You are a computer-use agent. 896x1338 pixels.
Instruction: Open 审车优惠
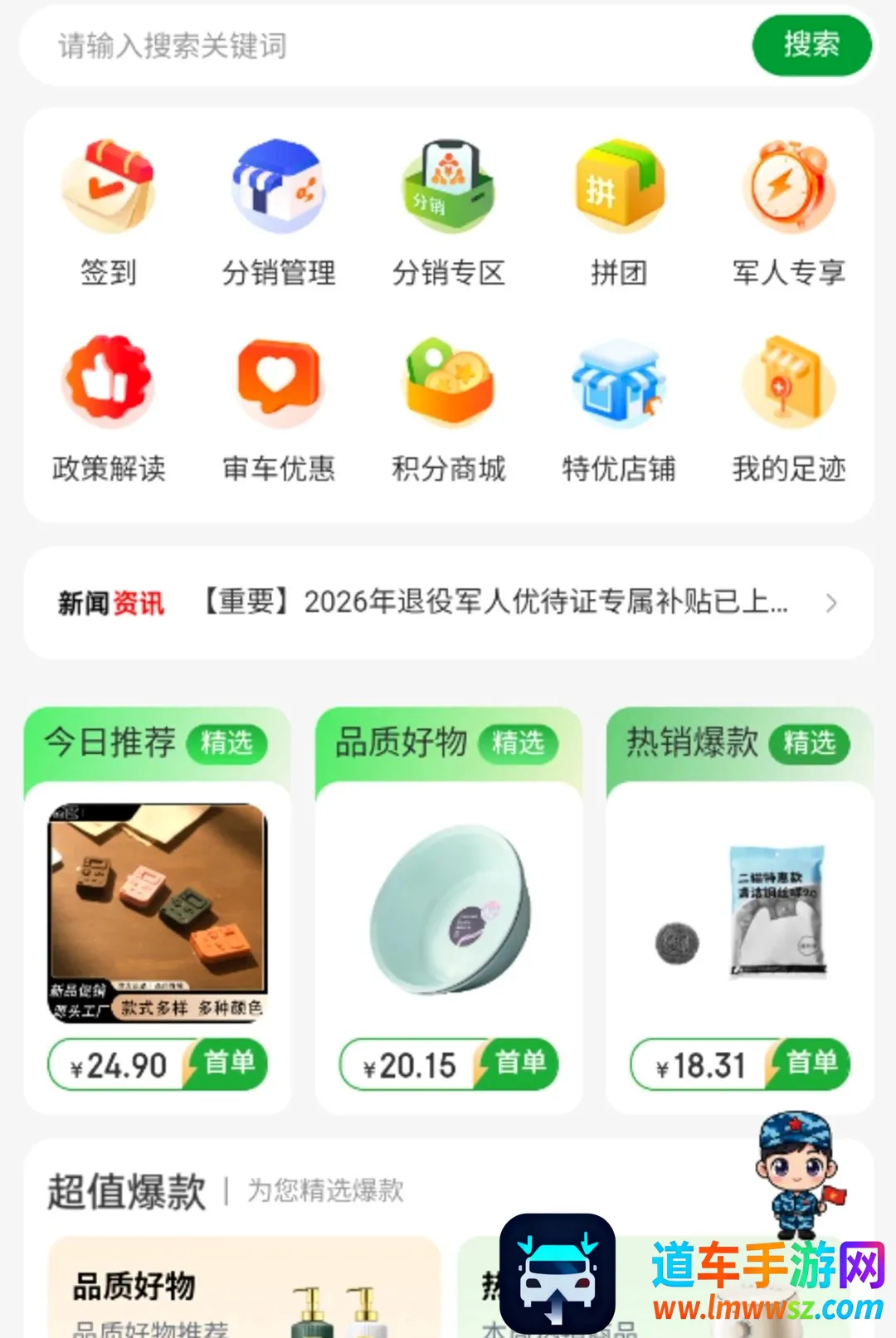click(x=279, y=410)
